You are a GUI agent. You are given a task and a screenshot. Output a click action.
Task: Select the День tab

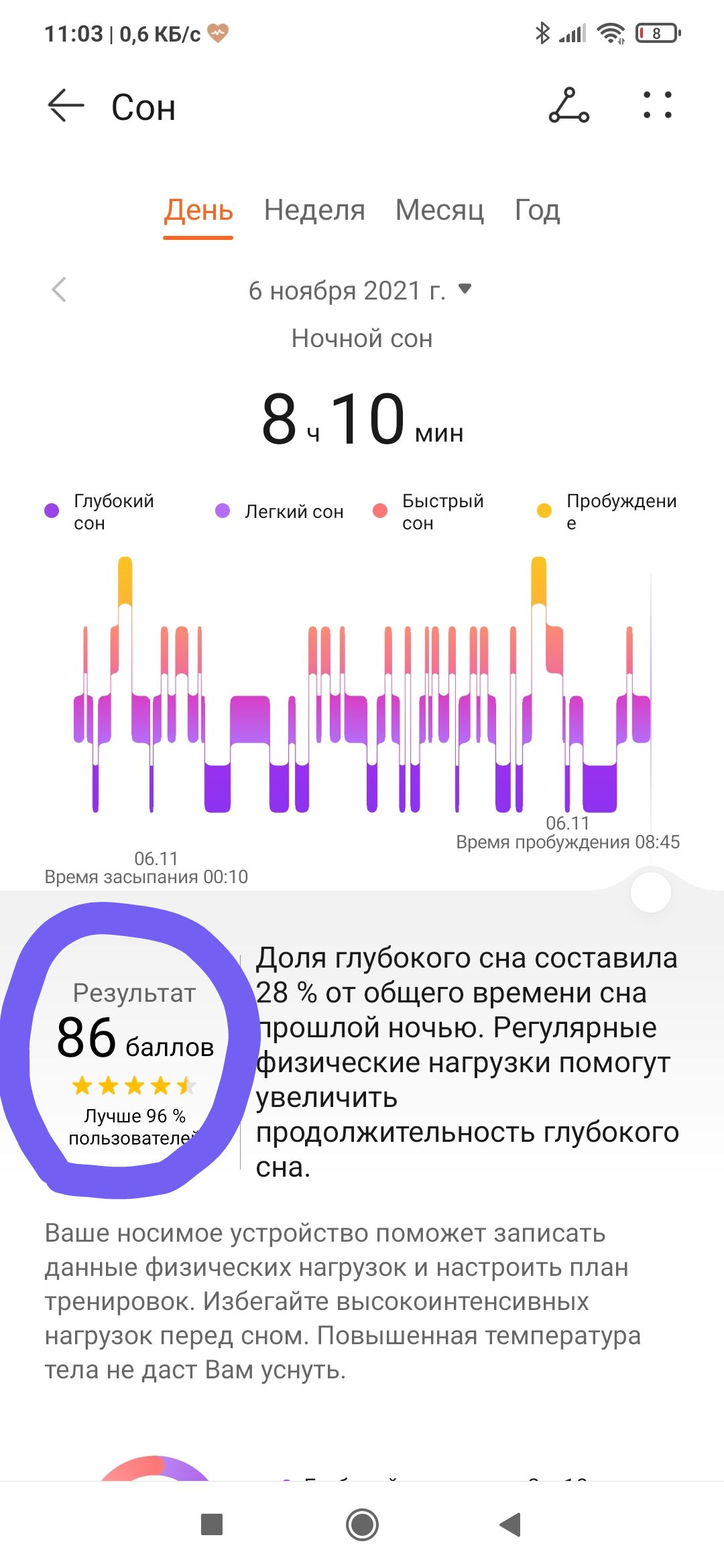click(x=198, y=210)
